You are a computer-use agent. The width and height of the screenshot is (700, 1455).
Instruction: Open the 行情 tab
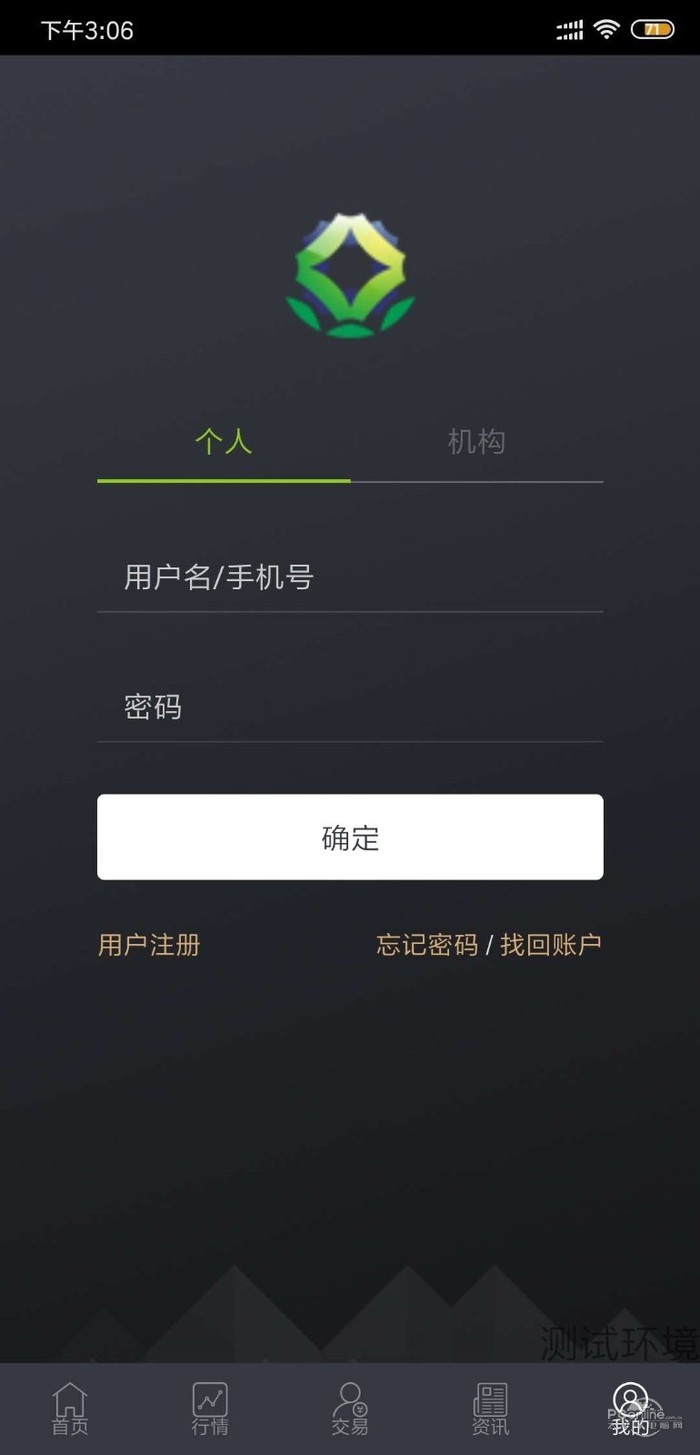(210, 1408)
